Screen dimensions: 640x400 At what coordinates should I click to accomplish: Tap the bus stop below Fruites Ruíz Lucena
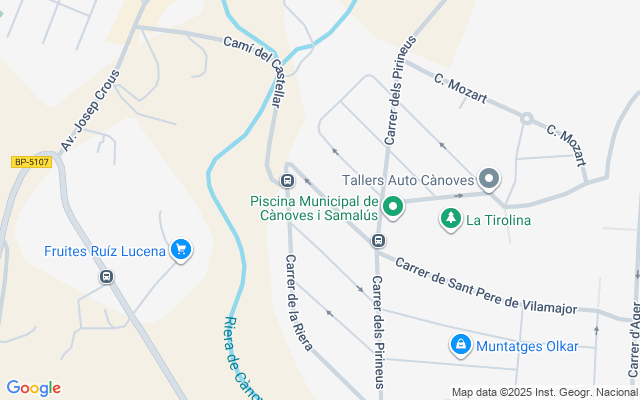click(106, 277)
